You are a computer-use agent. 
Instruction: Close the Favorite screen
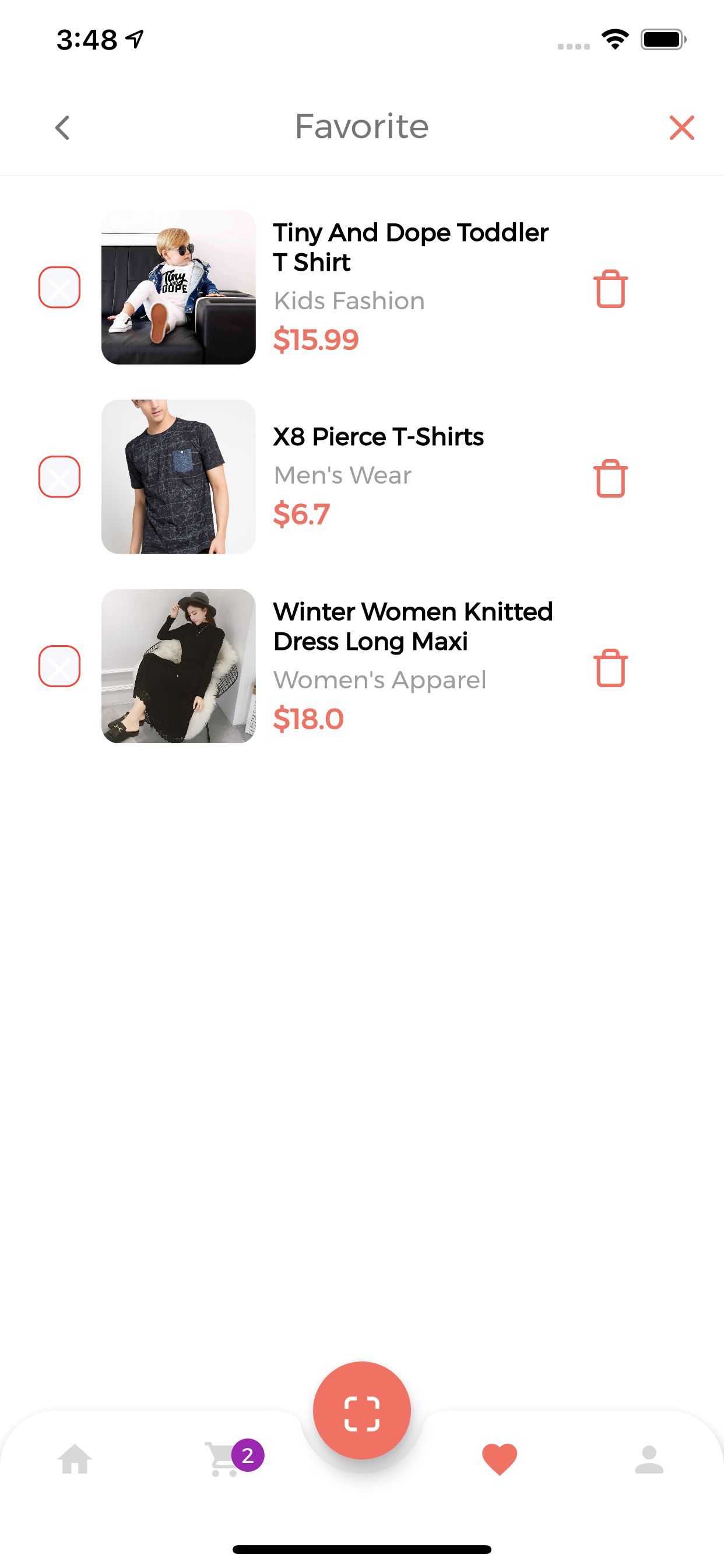coord(681,128)
